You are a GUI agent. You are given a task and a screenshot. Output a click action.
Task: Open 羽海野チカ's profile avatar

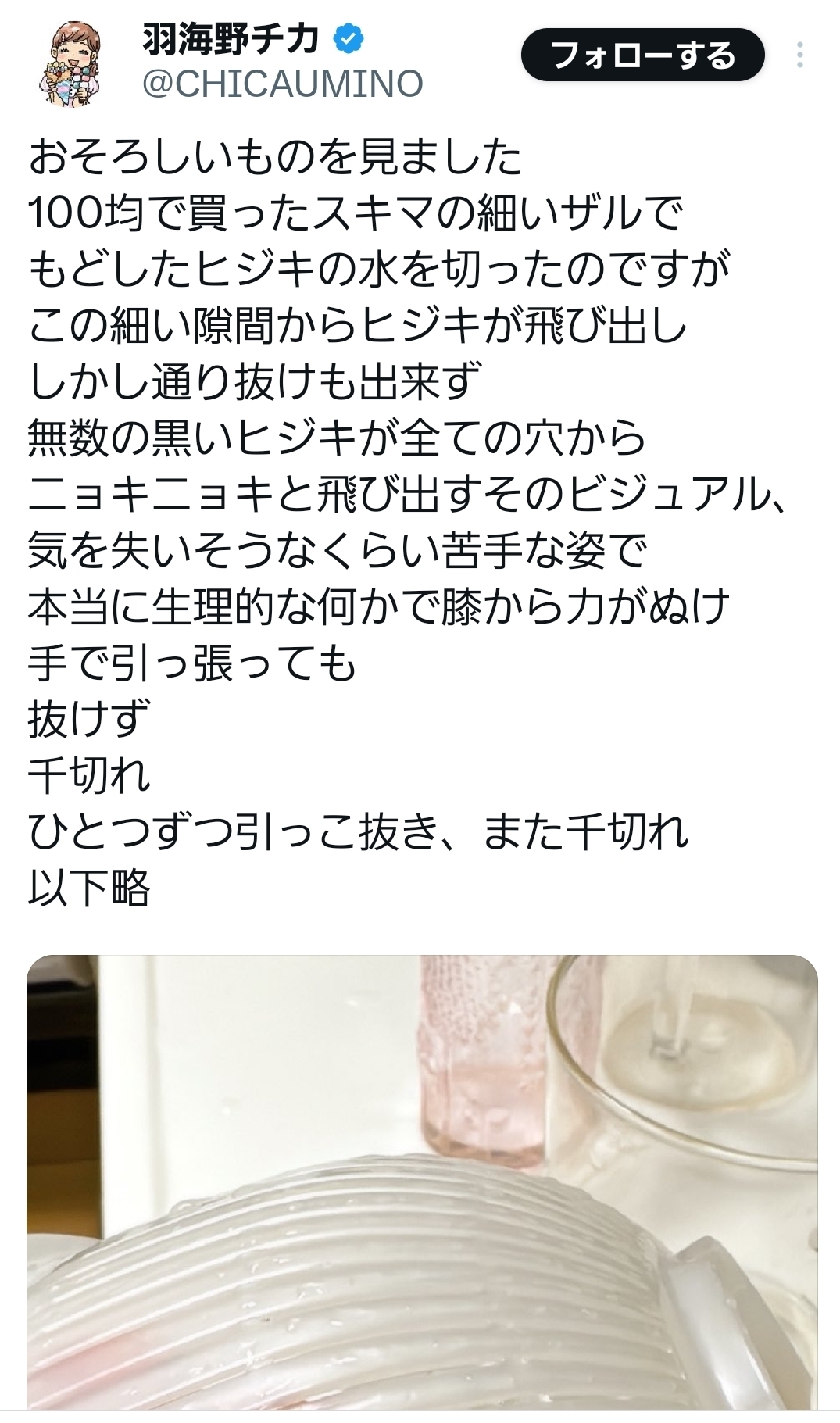[72, 63]
